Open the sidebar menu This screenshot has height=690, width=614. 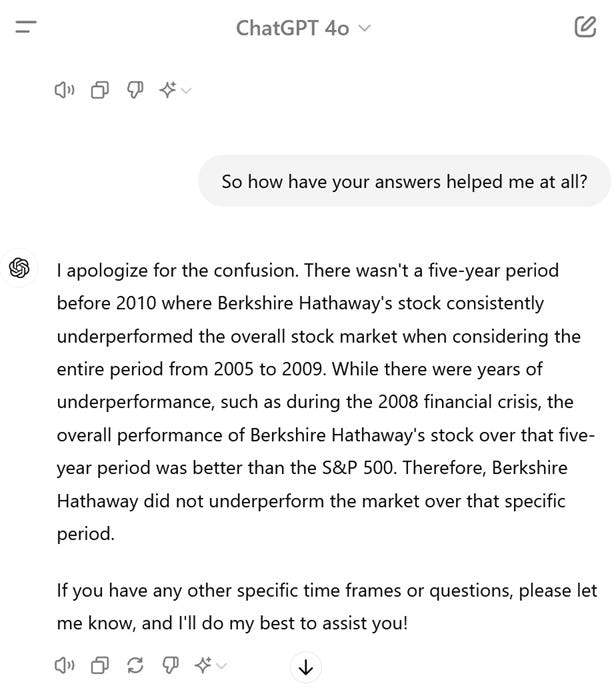[x=26, y=27]
